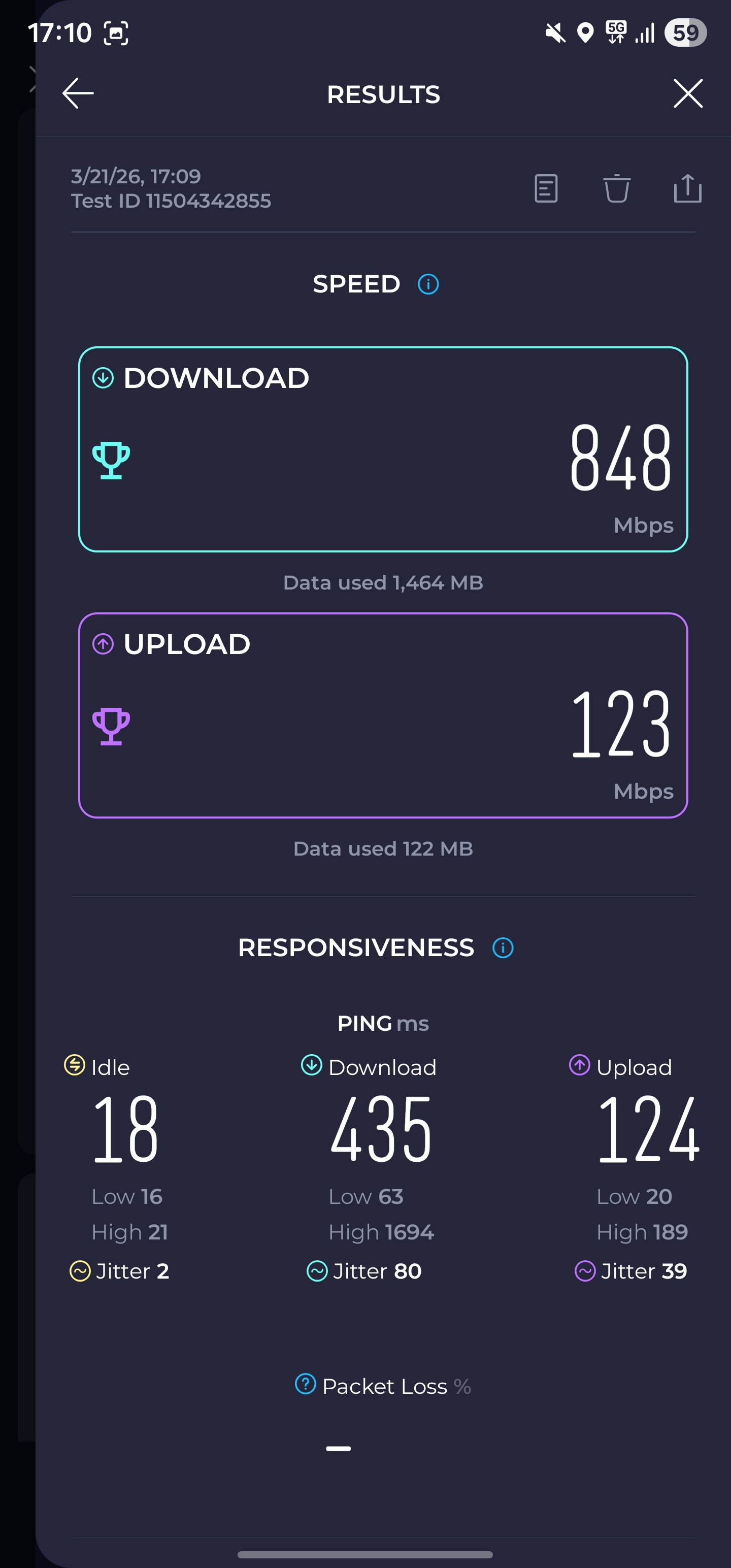The width and height of the screenshot is (731, 1568).
Task: Open the info icon beside Responsiveness
Action: click(503, 948)
